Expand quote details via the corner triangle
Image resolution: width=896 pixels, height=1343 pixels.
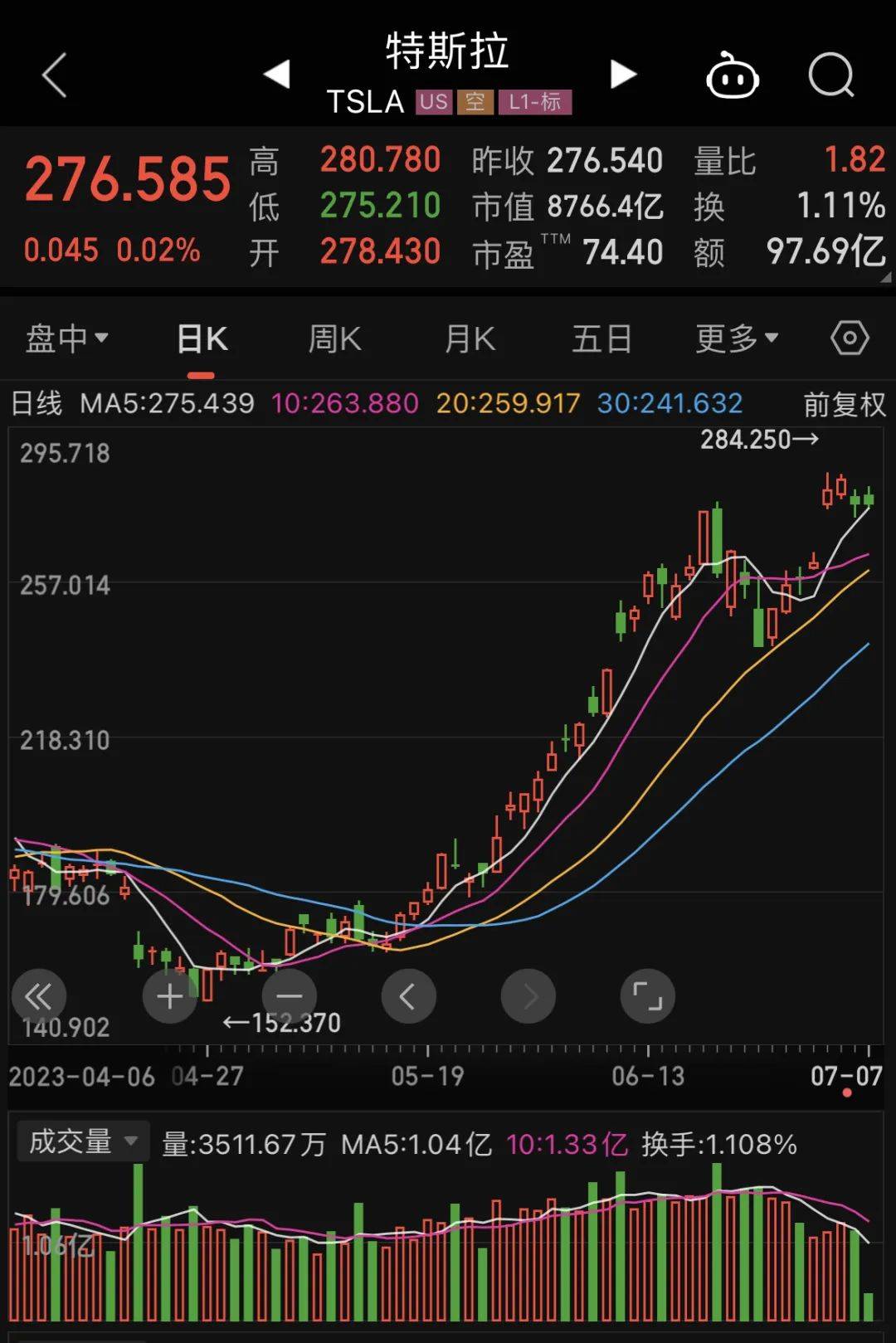(x=885, y=279)
